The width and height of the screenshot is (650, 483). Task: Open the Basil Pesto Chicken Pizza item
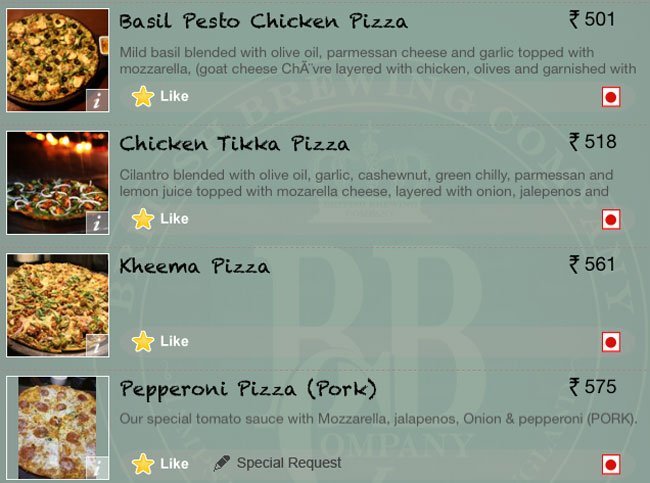tap(263, 21)
